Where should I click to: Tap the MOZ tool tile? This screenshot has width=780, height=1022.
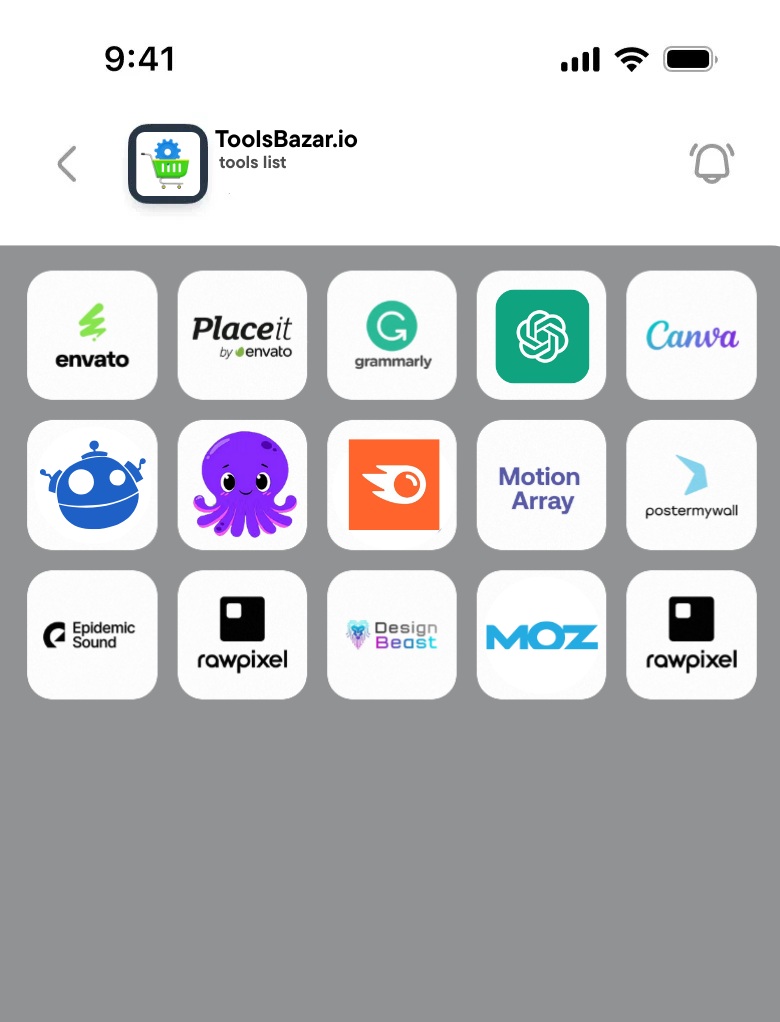(542, 635)
